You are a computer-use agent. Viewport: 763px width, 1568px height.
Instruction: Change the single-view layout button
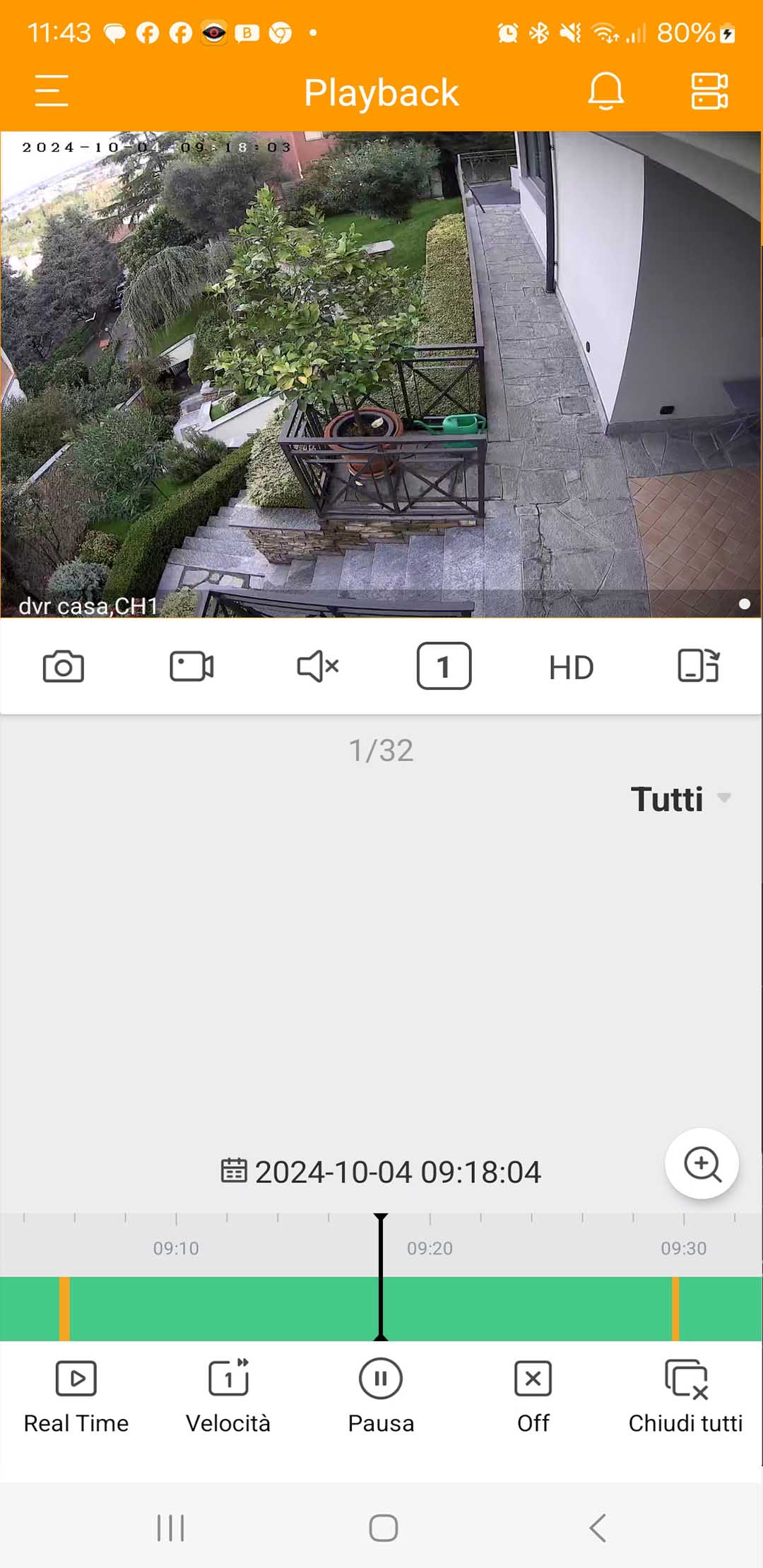[x=444, y=667]
